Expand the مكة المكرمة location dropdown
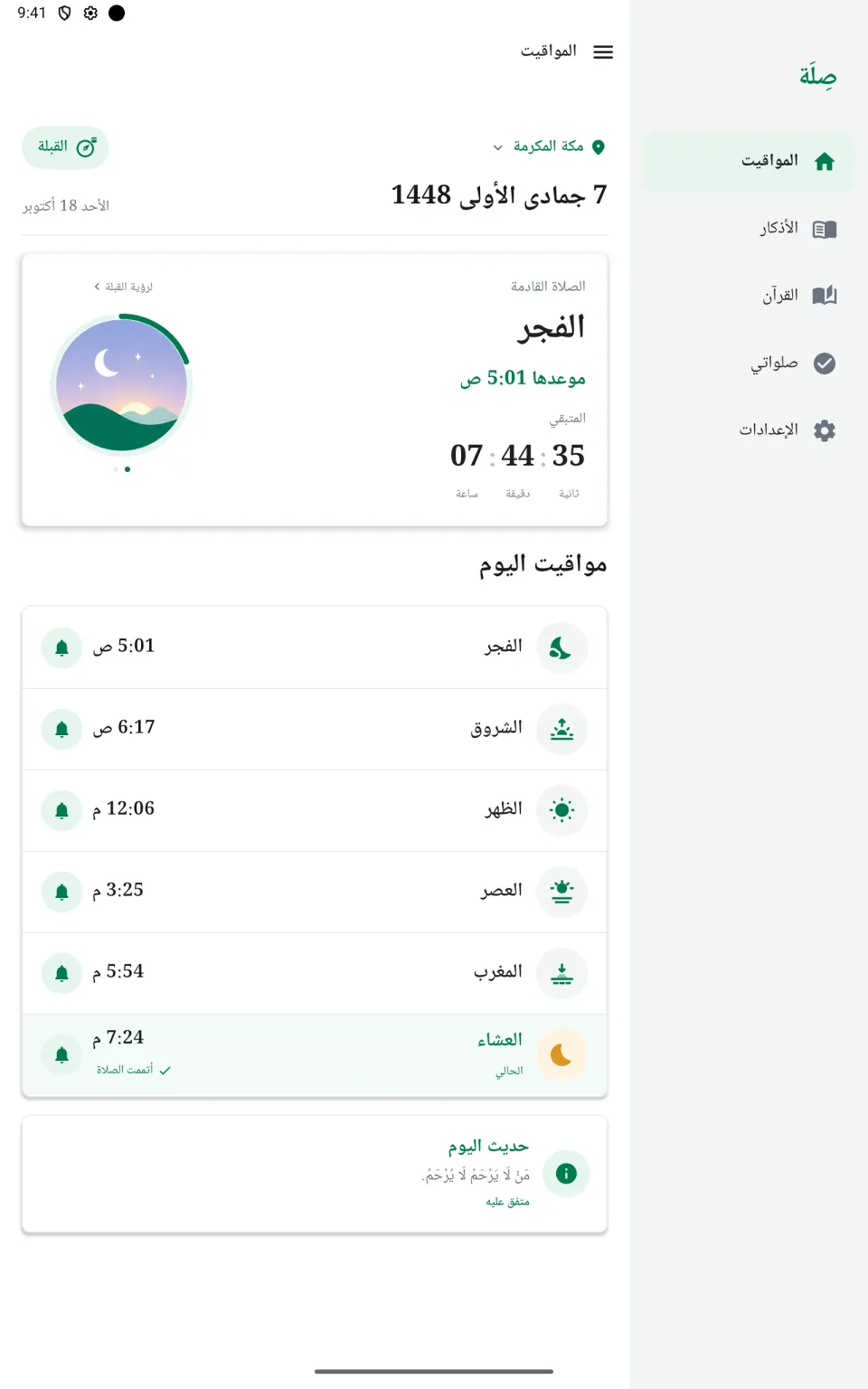This screenshot has height=1389, width=868. 549,146
